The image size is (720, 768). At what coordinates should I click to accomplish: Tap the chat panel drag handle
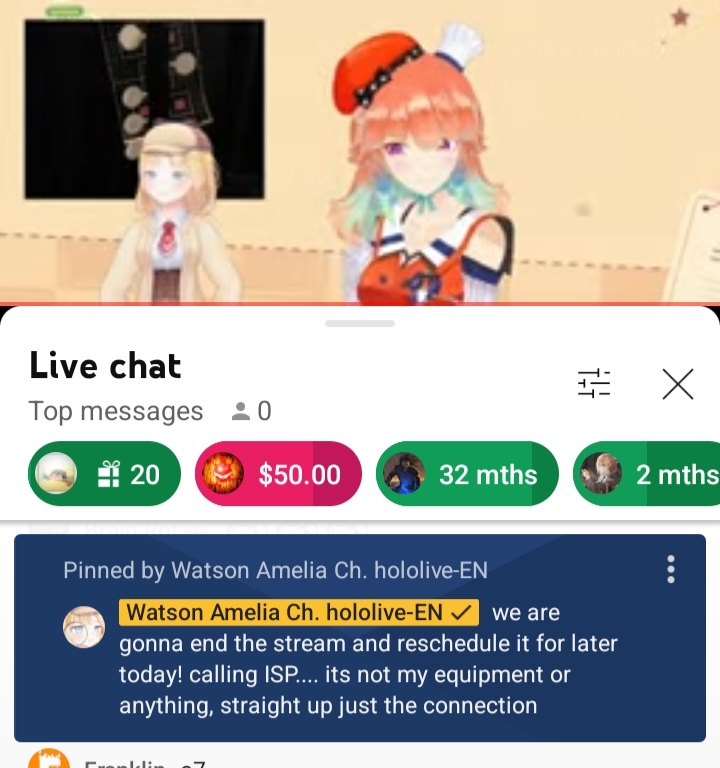click(x=360, y=323)
